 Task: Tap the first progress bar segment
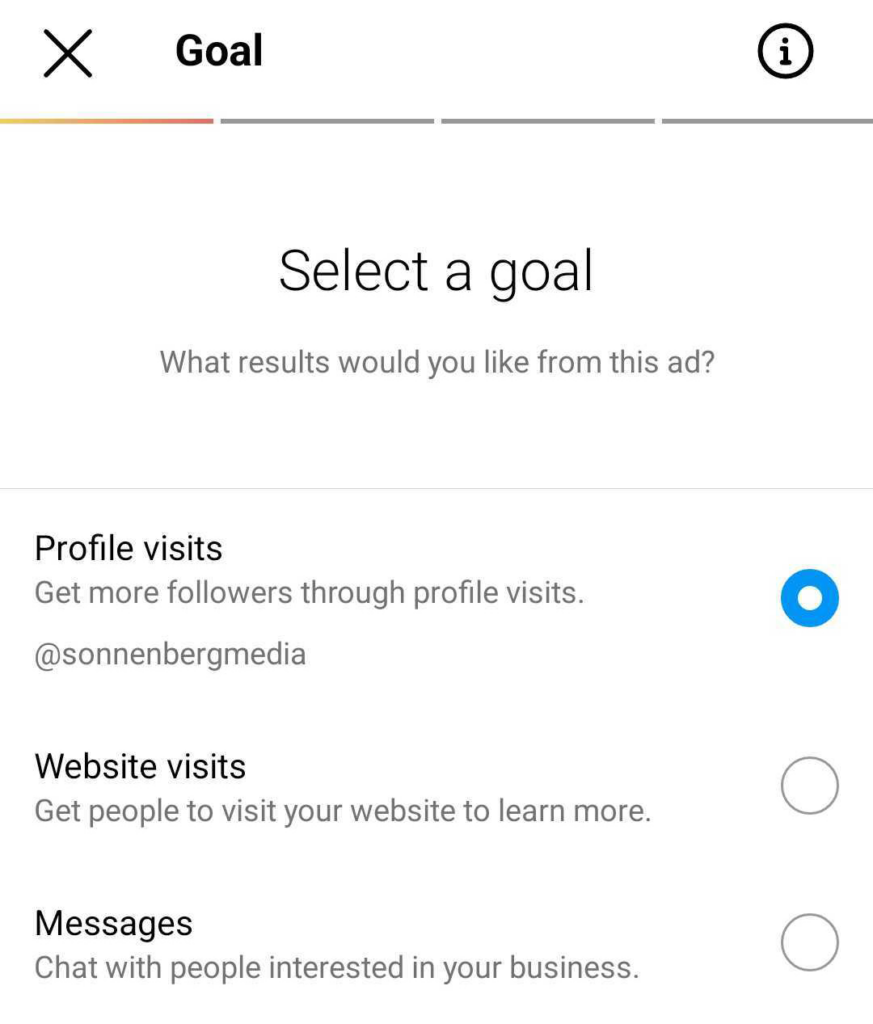coord(107,120)
